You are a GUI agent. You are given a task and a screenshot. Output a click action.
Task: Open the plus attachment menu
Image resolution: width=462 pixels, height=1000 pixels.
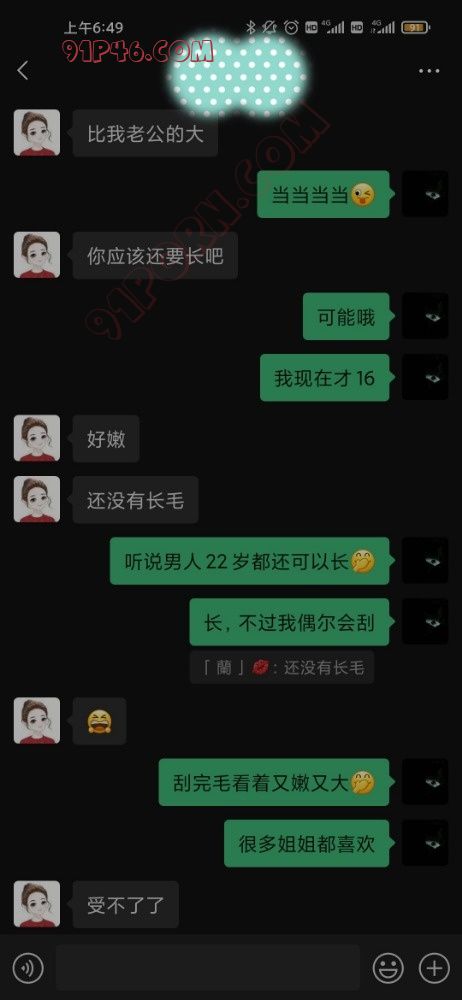435,968
